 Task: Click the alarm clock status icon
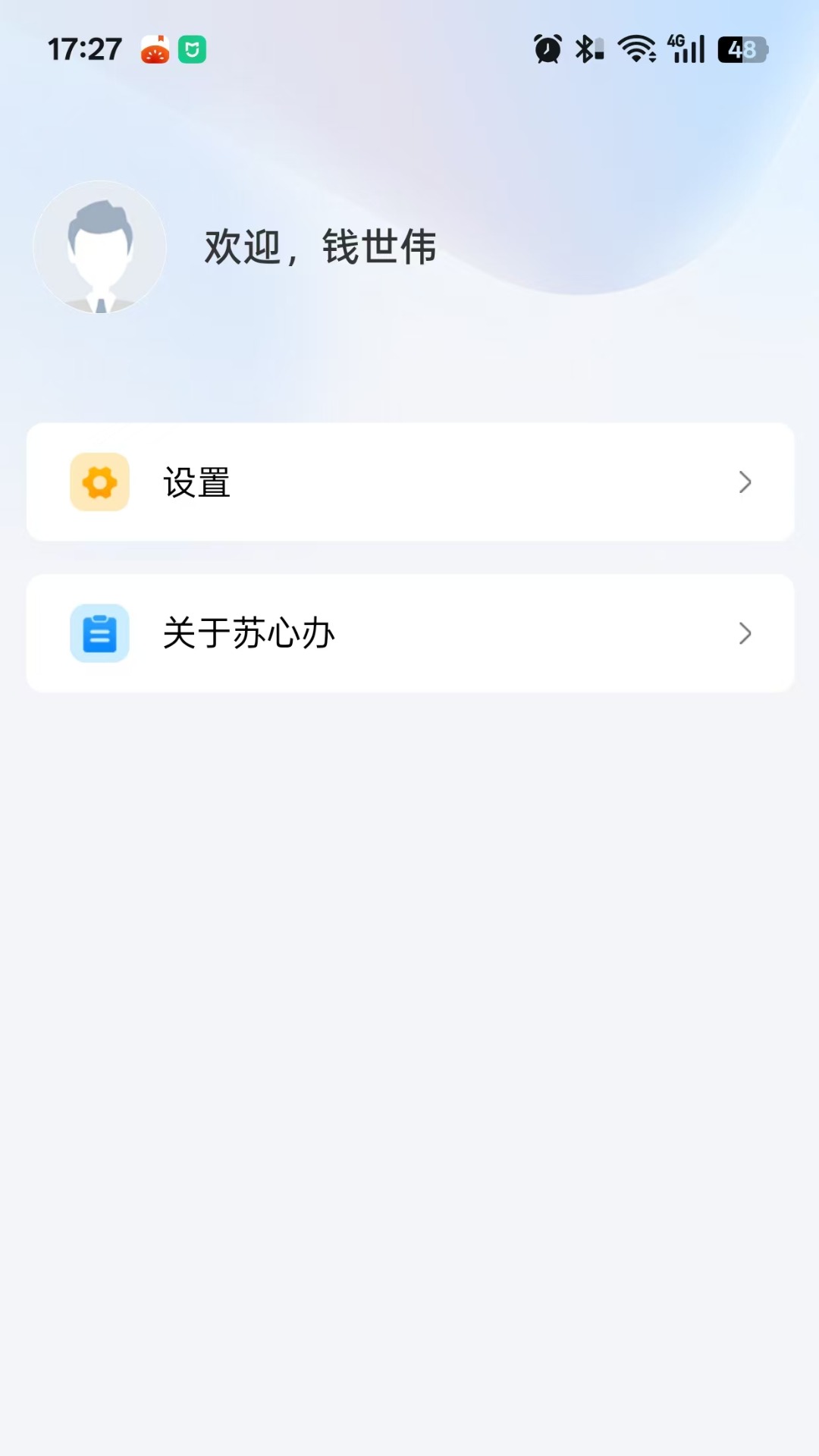545,50
